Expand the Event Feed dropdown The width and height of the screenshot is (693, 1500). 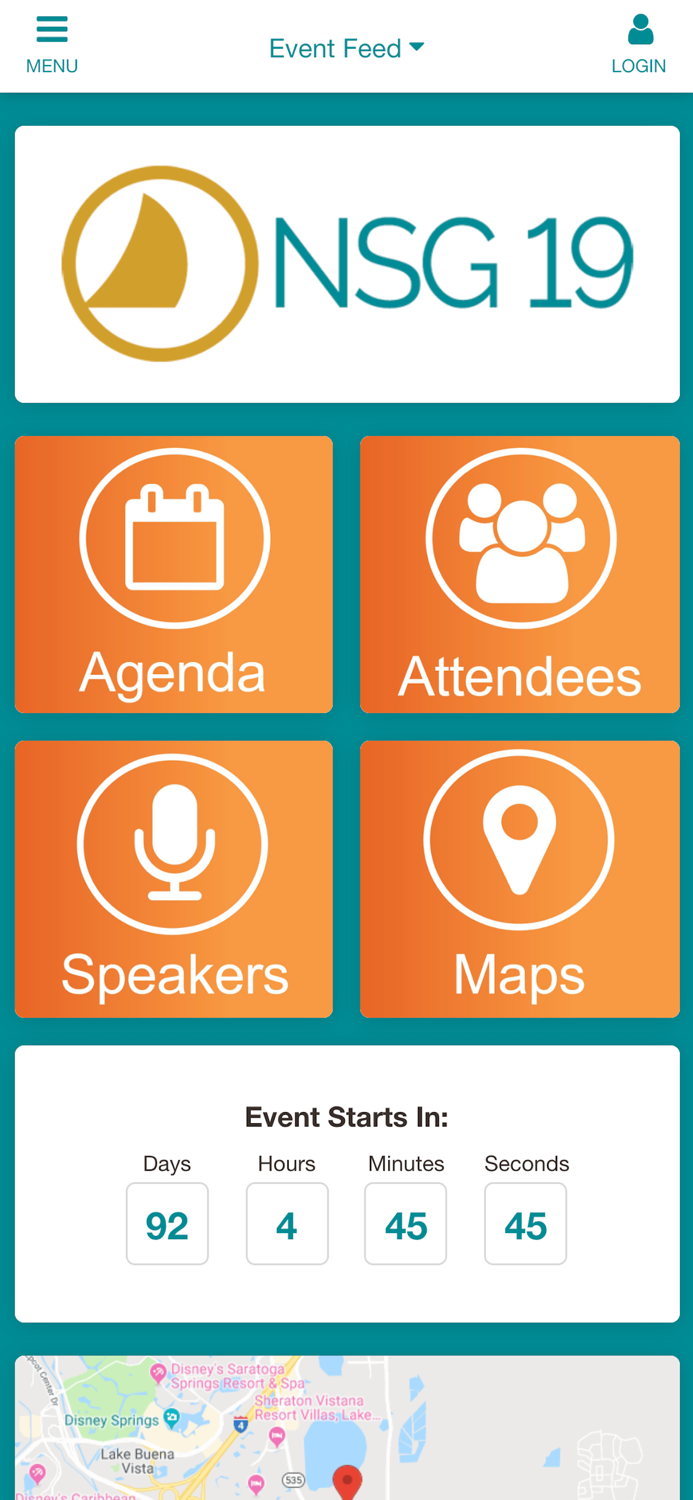coord(346,48)
